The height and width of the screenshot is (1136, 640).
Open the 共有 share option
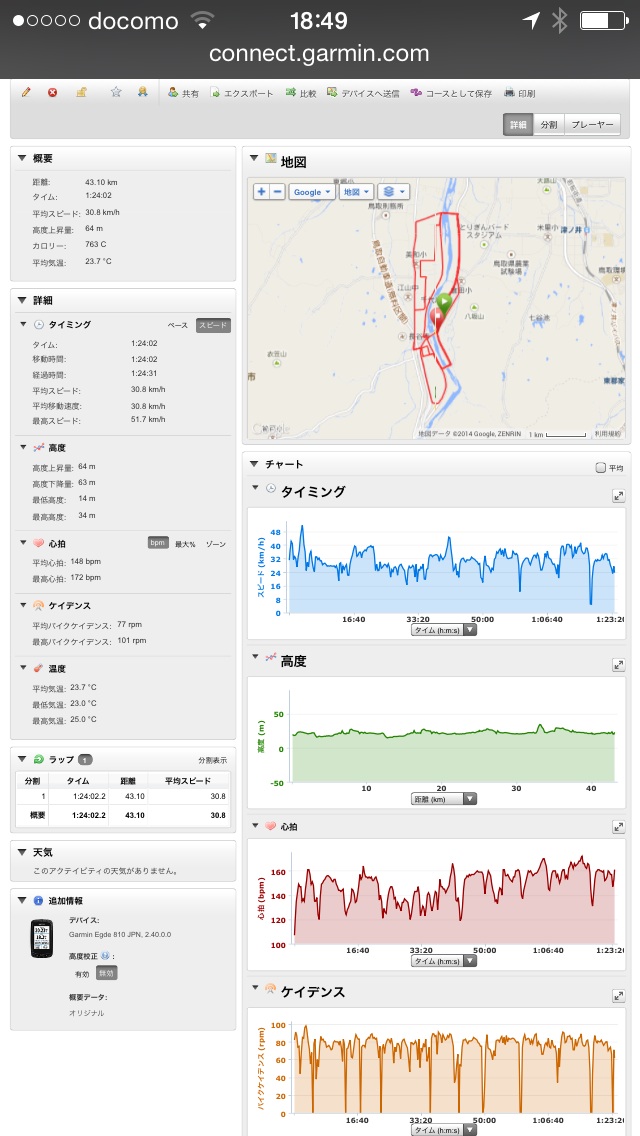183,93
